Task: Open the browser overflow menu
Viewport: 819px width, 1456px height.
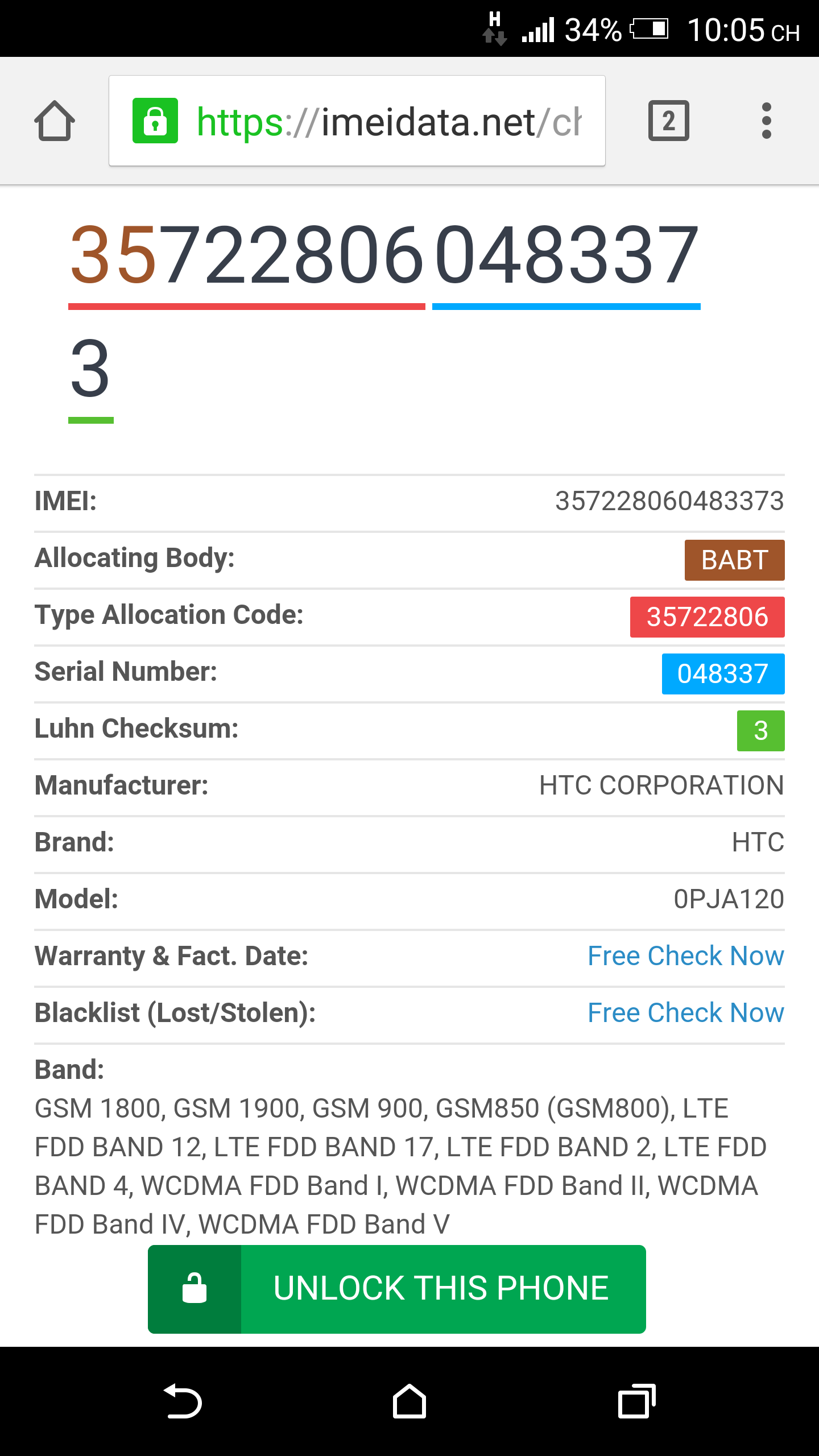Action: [767, 121]
